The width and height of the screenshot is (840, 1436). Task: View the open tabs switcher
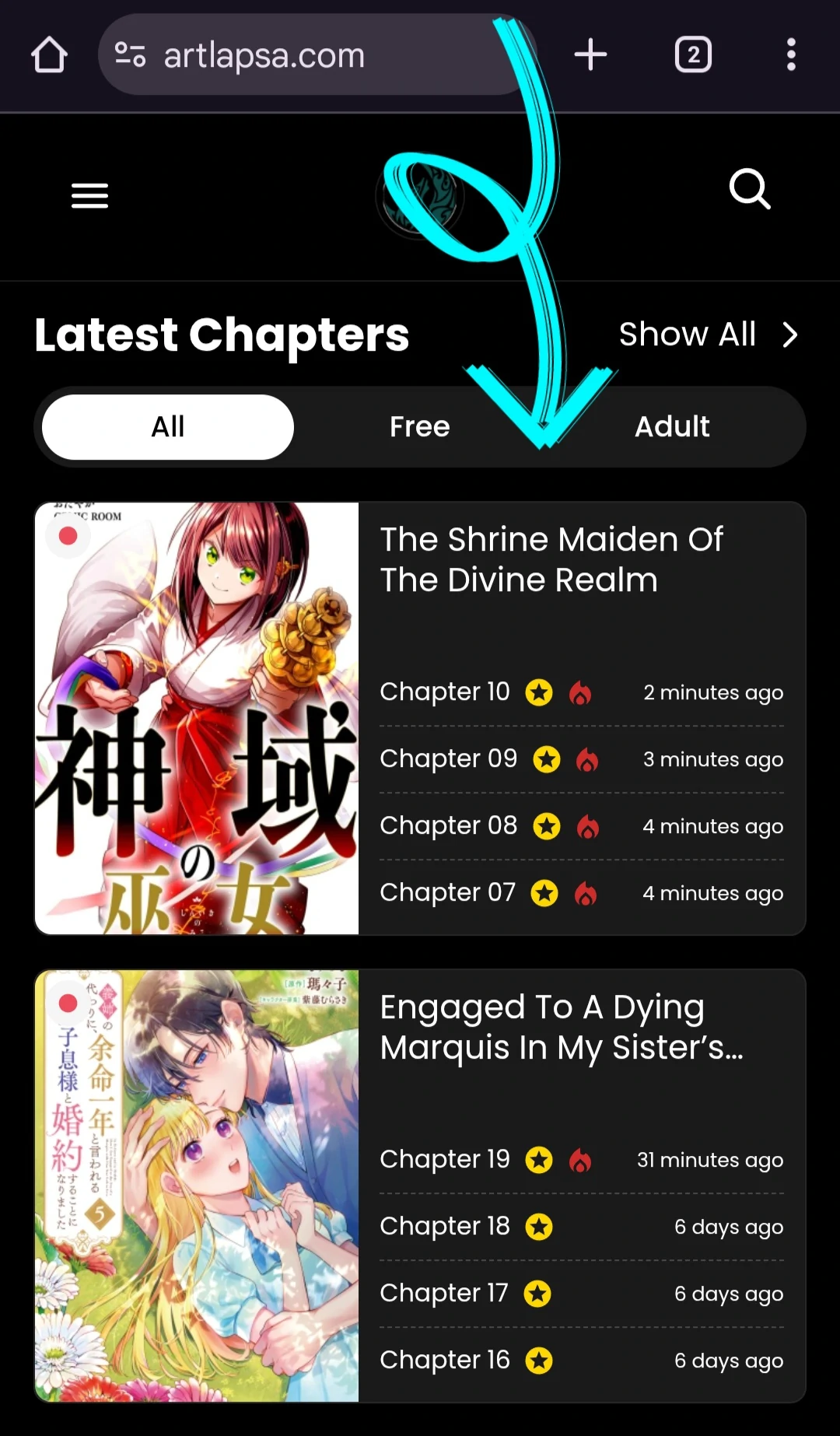pyautogui.click(x=692, y=55)
